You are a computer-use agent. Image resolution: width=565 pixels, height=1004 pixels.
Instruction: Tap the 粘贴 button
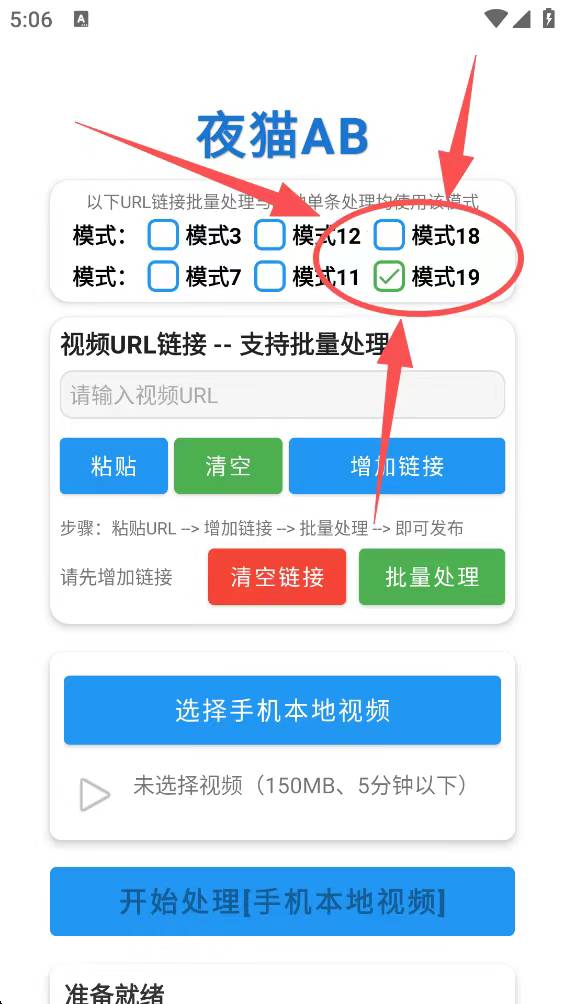coord(114,466)
